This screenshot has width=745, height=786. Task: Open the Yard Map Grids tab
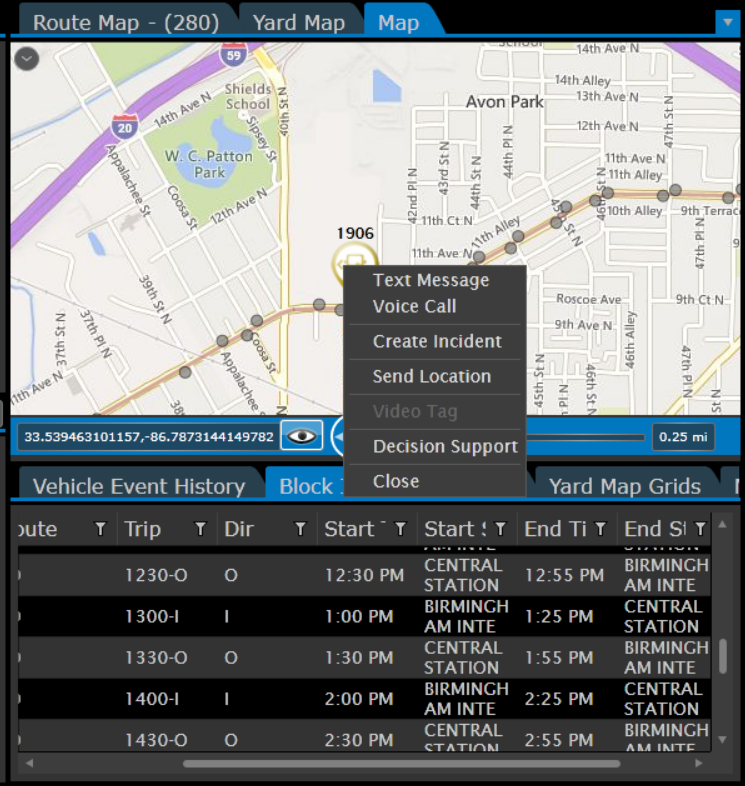624,486
